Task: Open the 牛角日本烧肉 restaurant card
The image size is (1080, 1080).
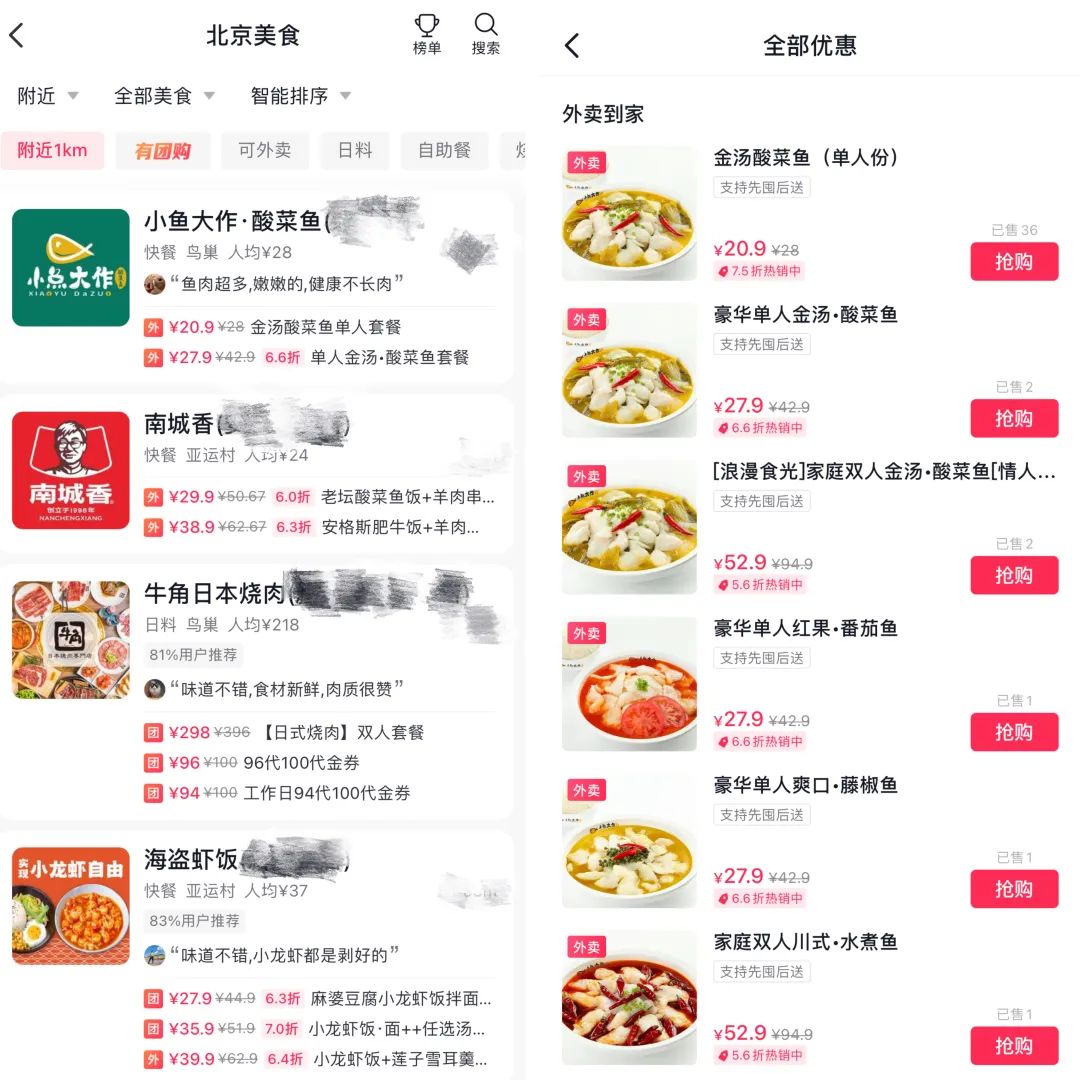Action: click(214, 594)
